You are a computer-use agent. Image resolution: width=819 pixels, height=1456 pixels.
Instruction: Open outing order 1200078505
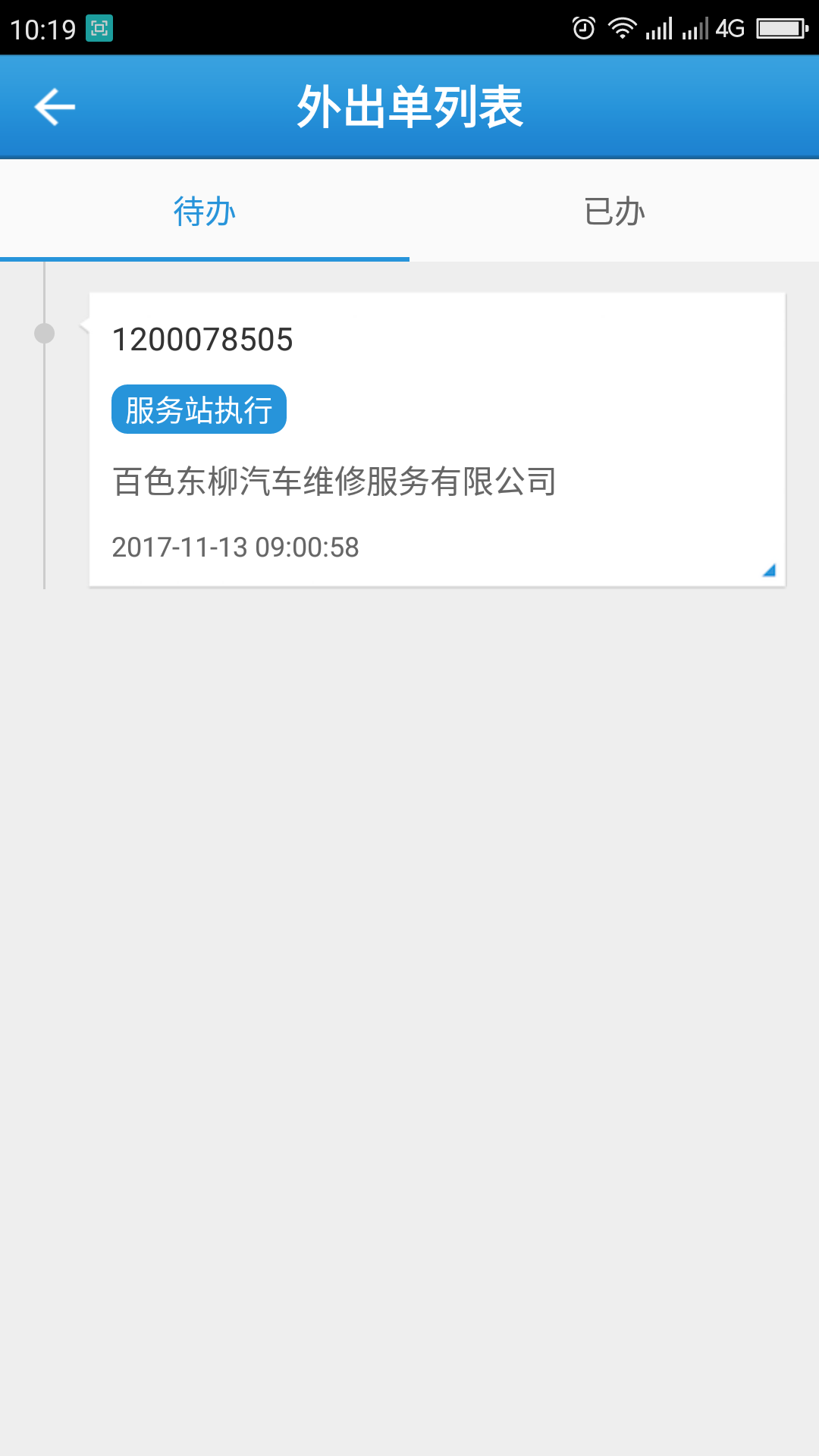pyautogui.click(x=437, y=440)
